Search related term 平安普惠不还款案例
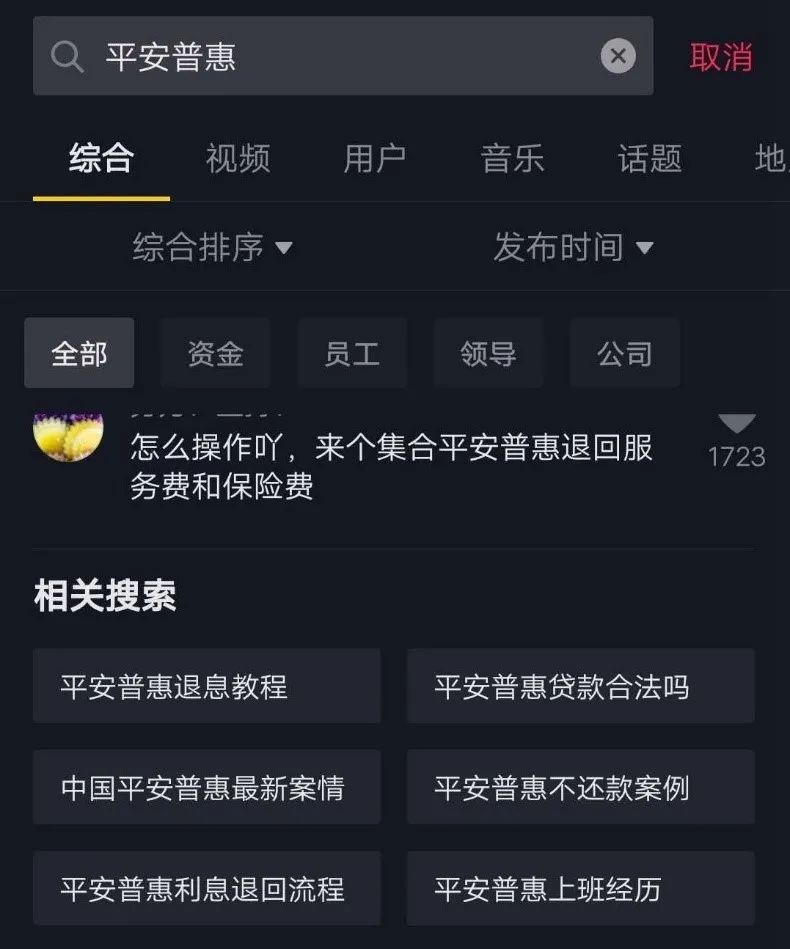This screenshot has width=790, height=949. coord(580,788)
